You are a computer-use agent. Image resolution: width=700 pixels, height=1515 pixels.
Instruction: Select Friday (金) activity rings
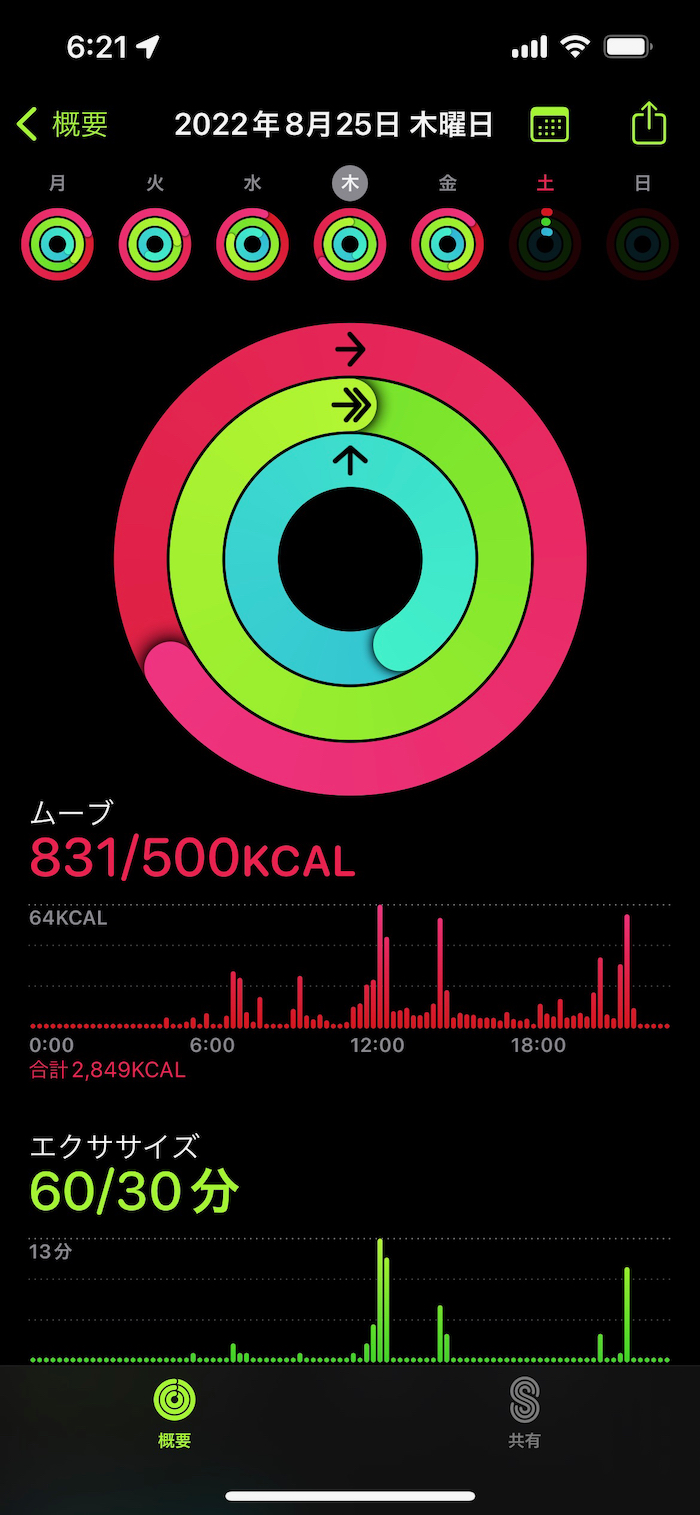[447, 244]
